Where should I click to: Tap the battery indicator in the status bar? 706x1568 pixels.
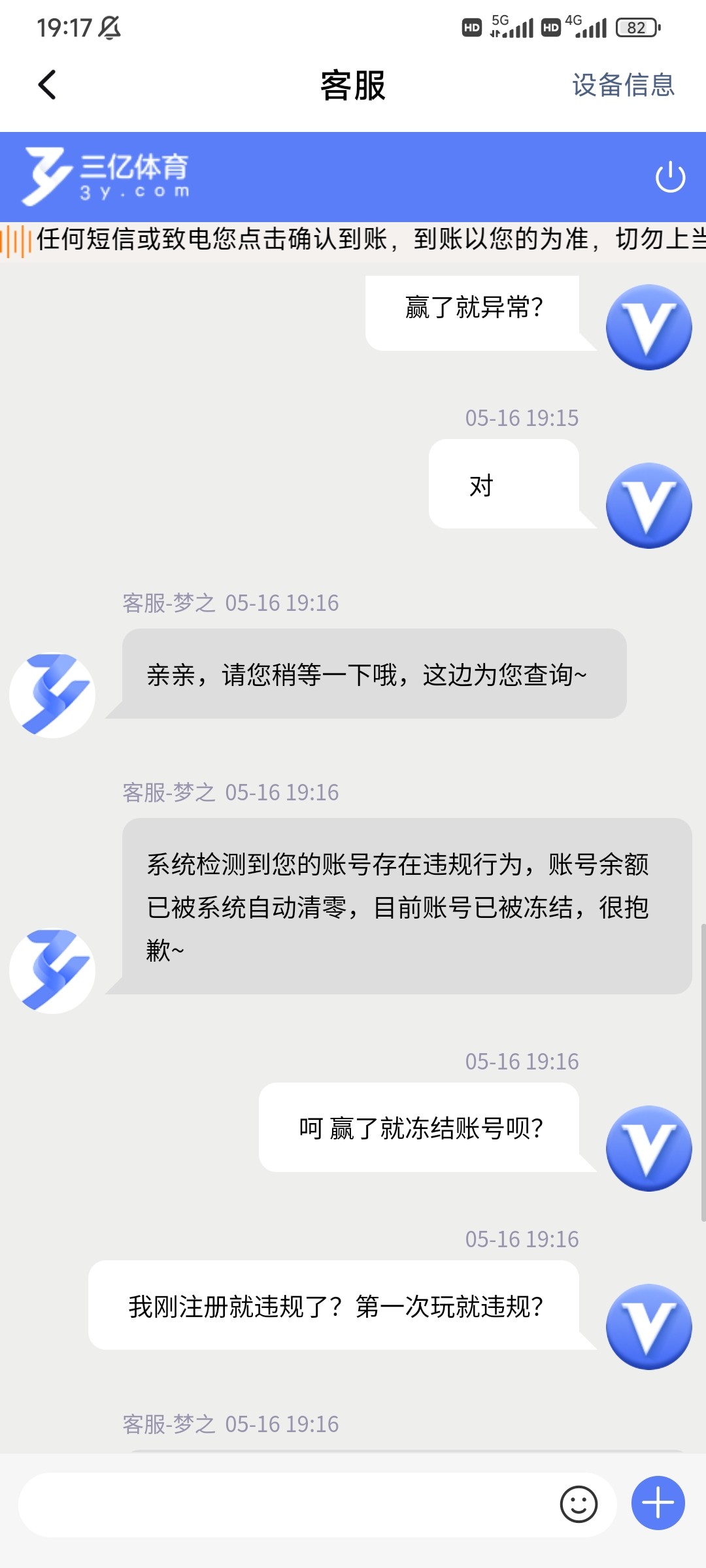pyautogui.click(x=637, y=27)
